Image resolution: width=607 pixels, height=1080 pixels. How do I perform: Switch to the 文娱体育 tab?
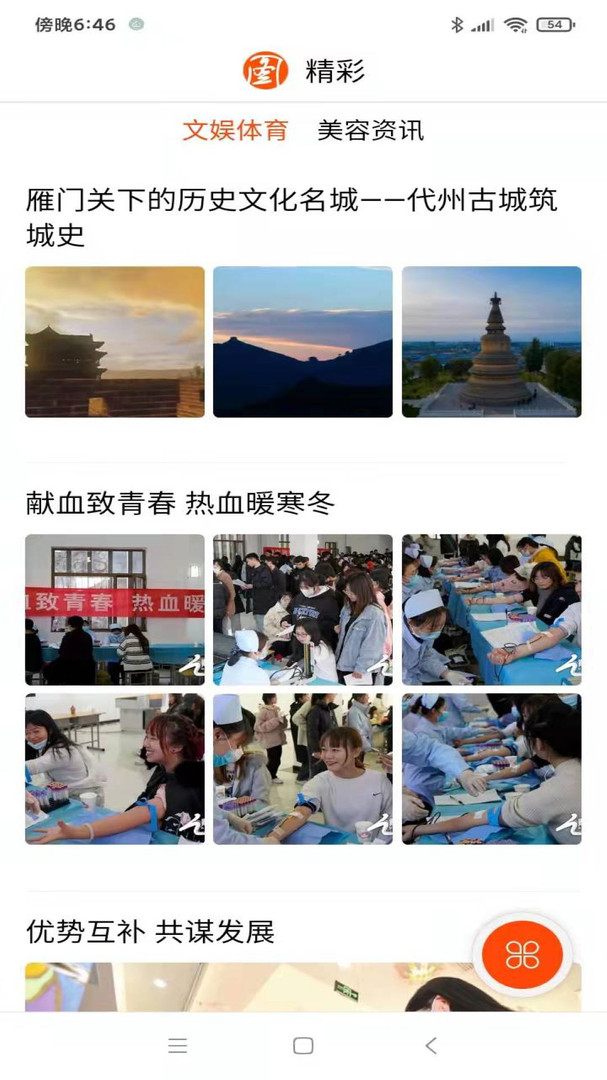click(235, 130)
